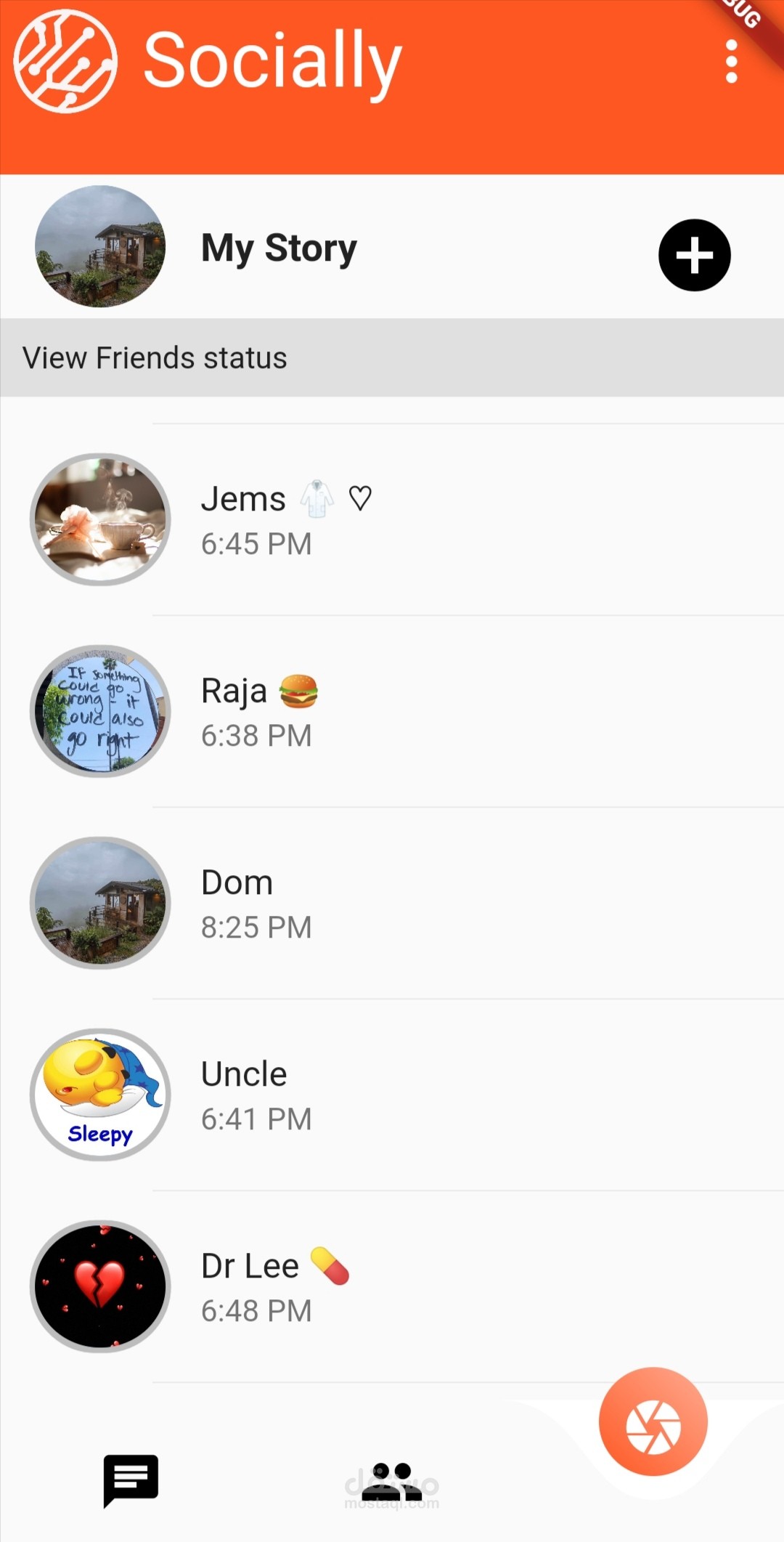784x1542 pixels.
Task: Open Dom's status from 8:25 PM
Action: [392, 904]
